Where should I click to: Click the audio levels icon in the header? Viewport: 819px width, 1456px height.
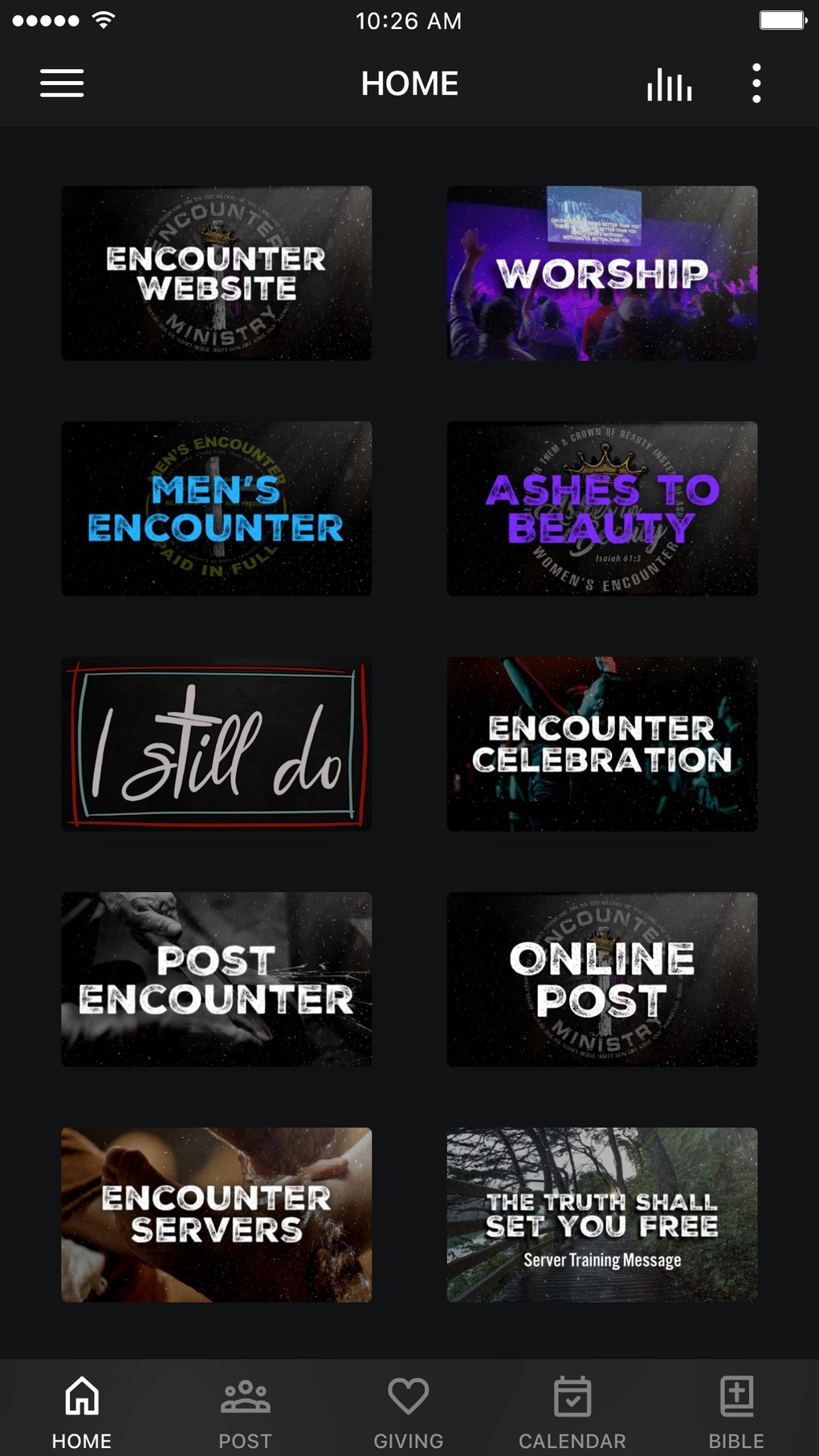click(x=669, y=83)
